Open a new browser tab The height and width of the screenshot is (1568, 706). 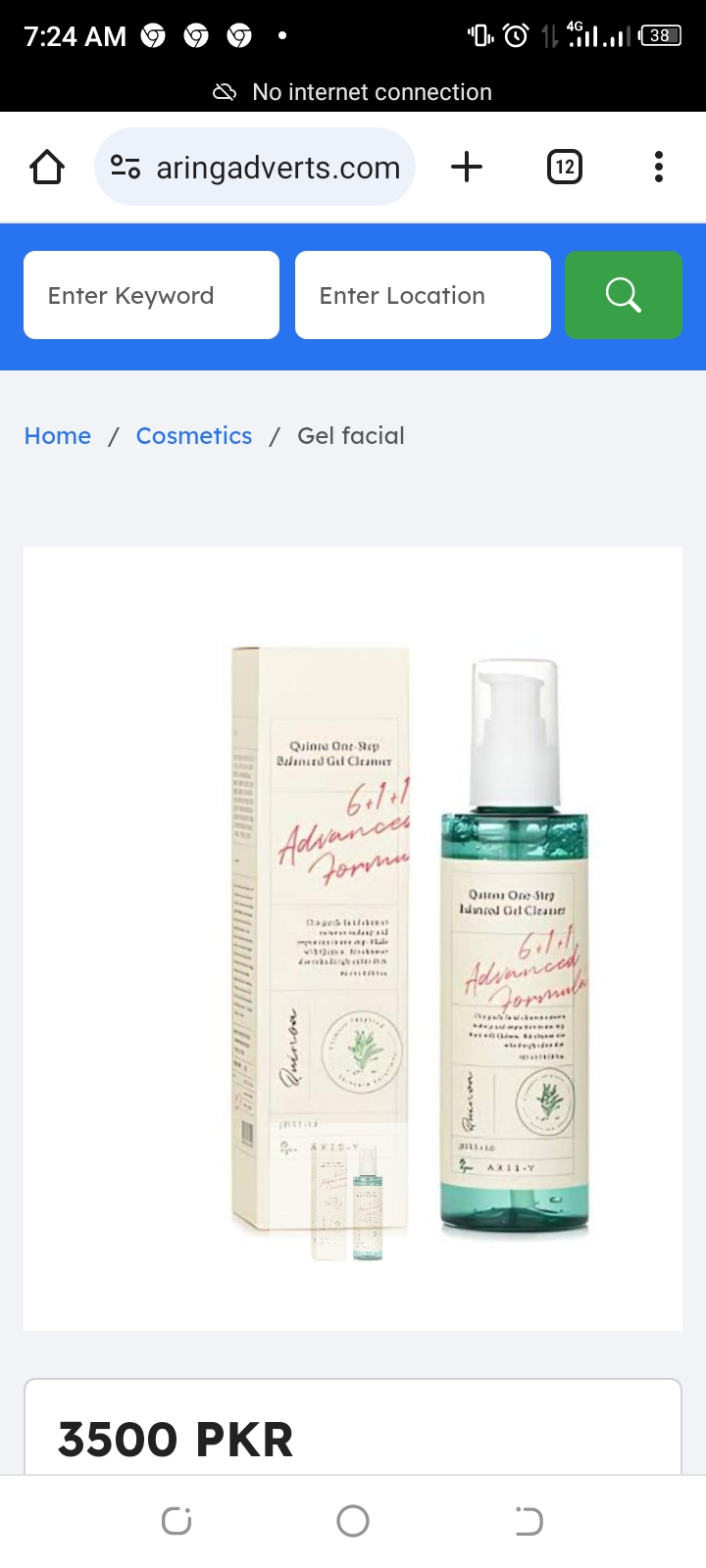[467, 168]
